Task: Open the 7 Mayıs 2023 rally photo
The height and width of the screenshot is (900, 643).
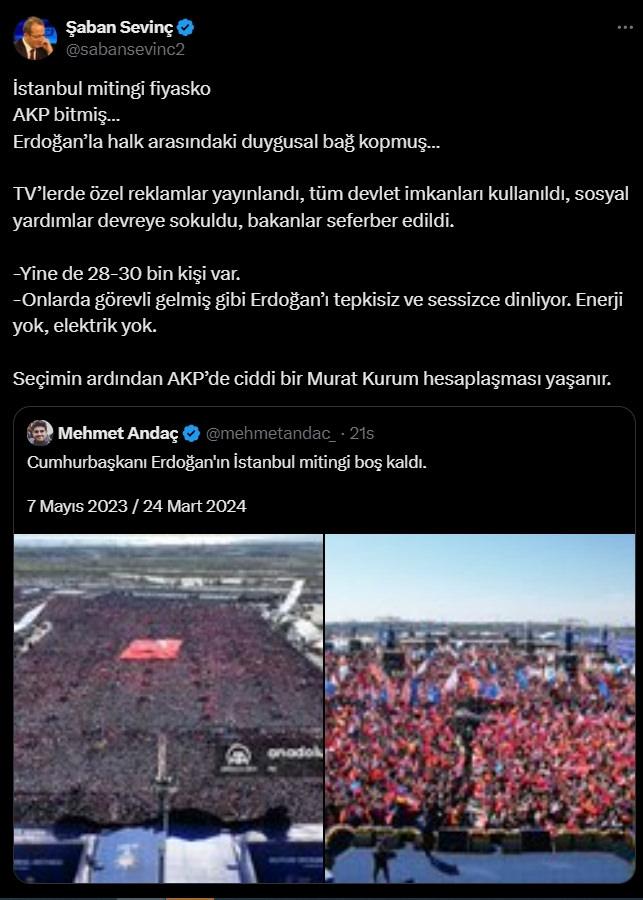Action: pos(168,708)
